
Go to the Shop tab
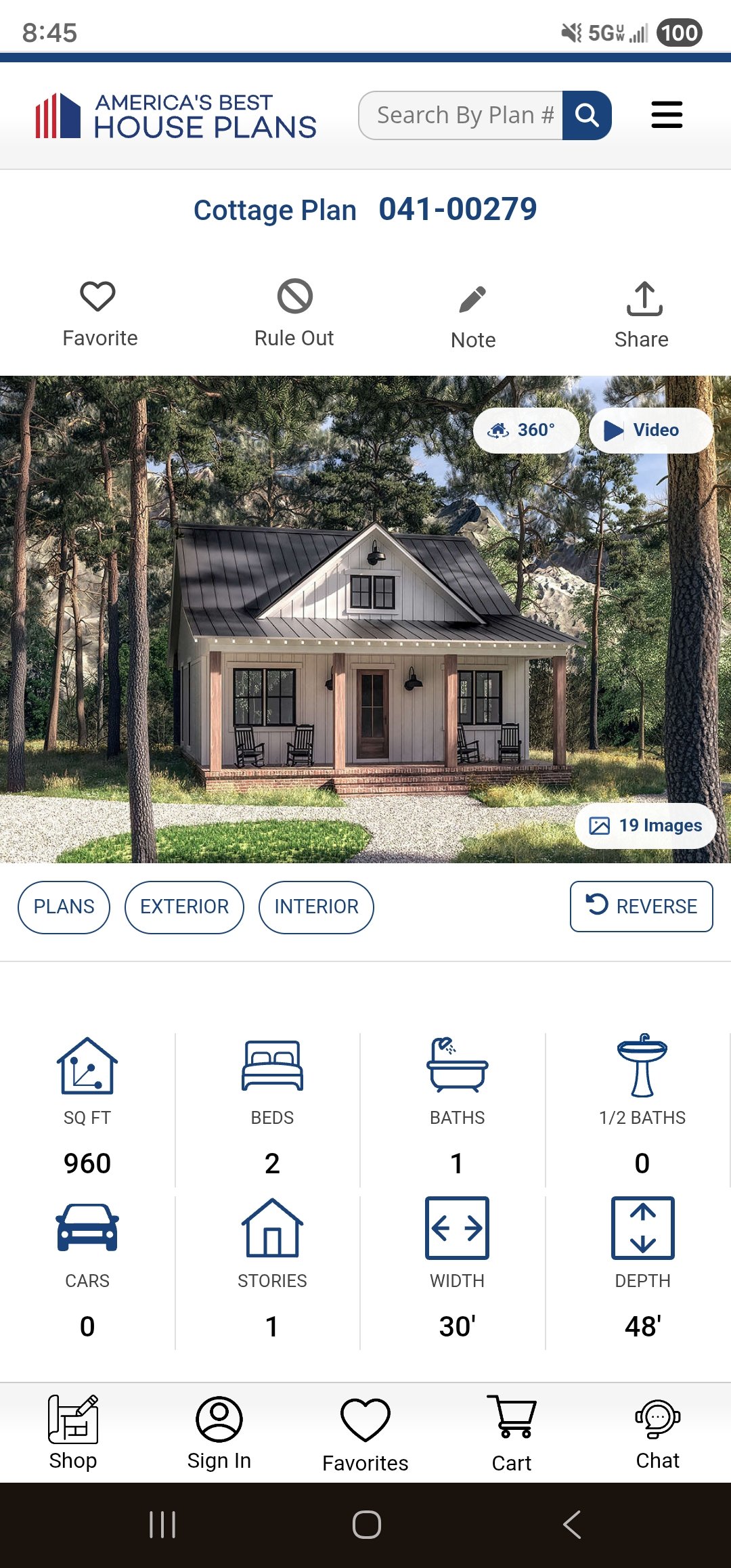(73, 1433)
